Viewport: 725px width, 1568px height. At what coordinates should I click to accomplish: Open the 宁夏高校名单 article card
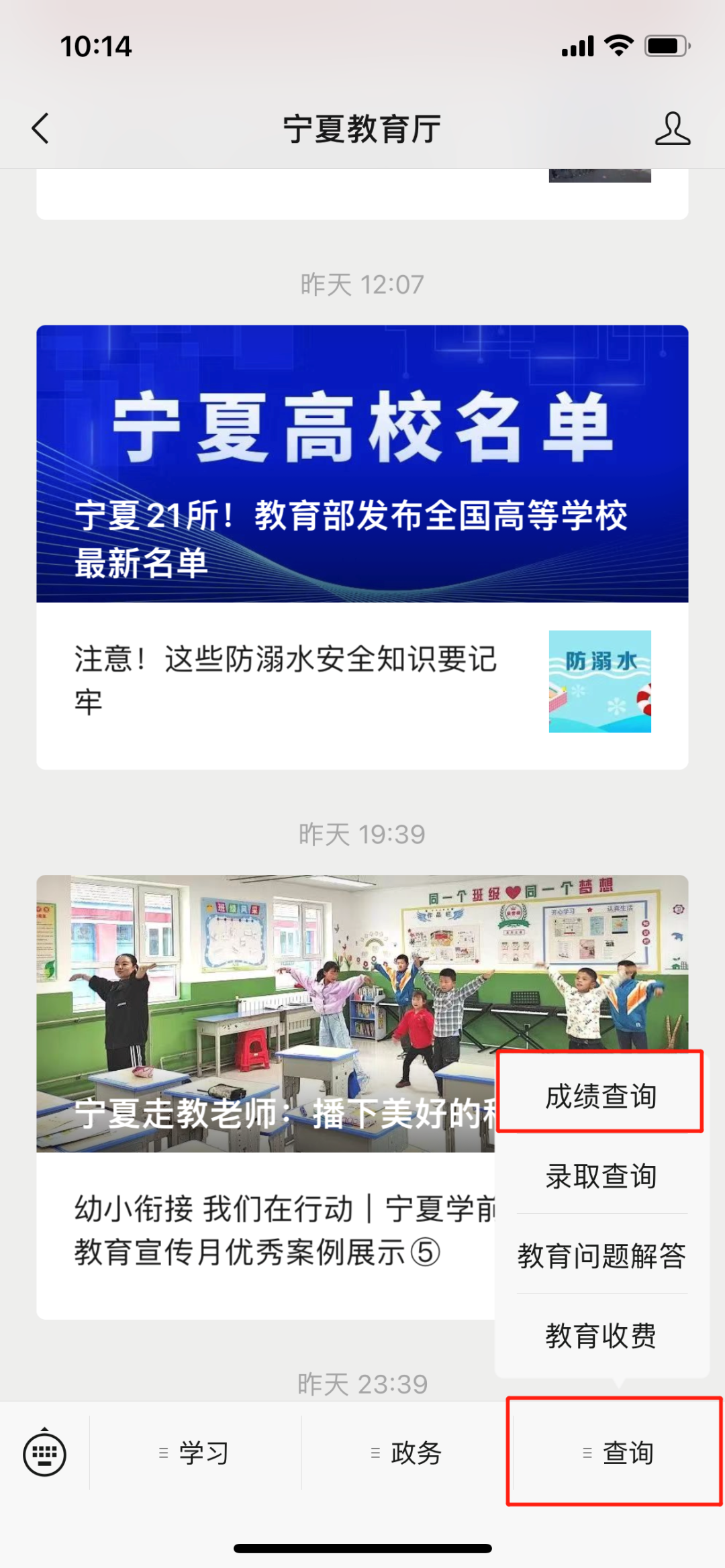(362, 464)
